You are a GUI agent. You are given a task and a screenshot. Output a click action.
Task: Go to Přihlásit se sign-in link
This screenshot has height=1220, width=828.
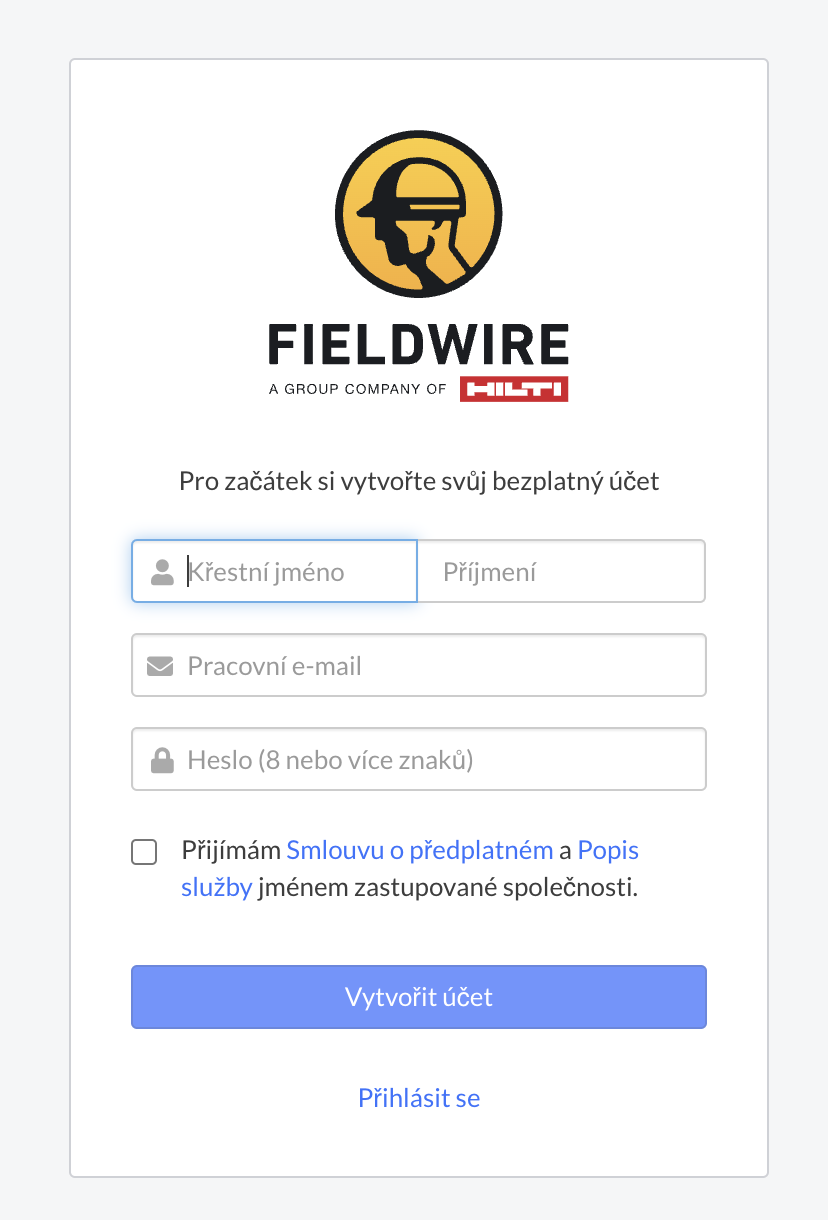(x=419, y=1098)
